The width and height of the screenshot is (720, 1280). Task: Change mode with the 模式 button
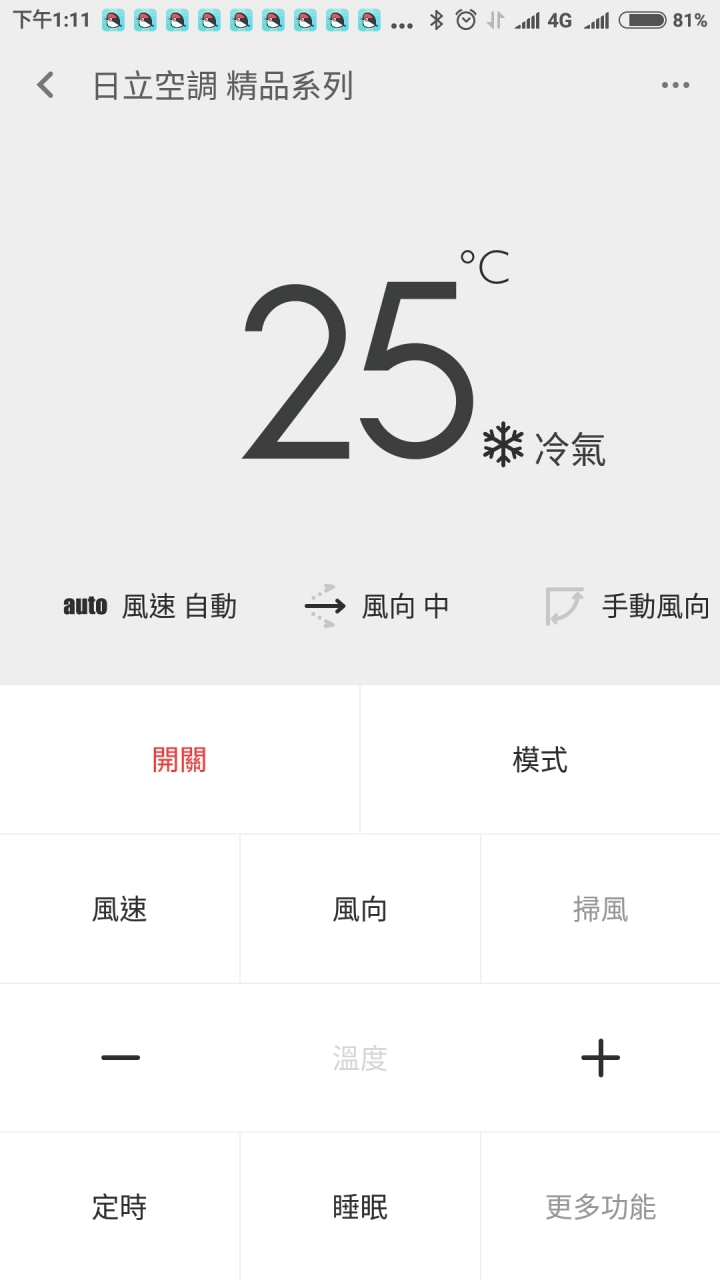(x=540, y=760)
